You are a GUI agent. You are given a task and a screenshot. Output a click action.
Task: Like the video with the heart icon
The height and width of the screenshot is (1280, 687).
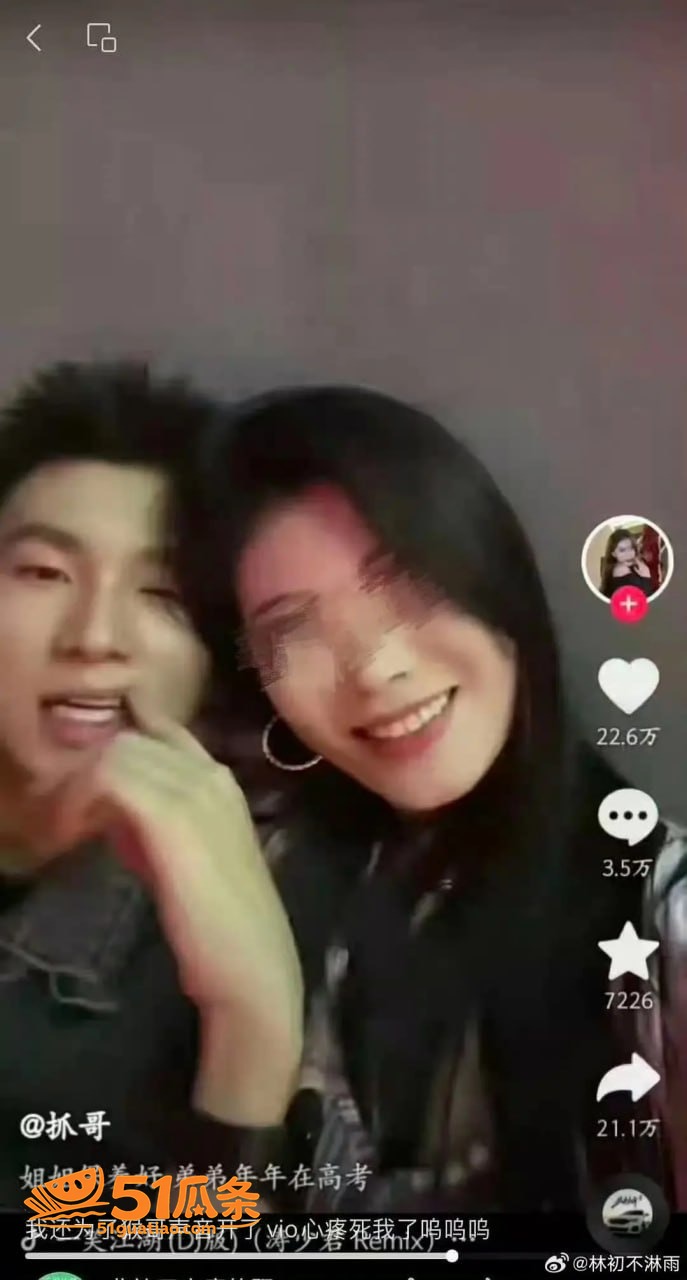click(x=628, y=685)
